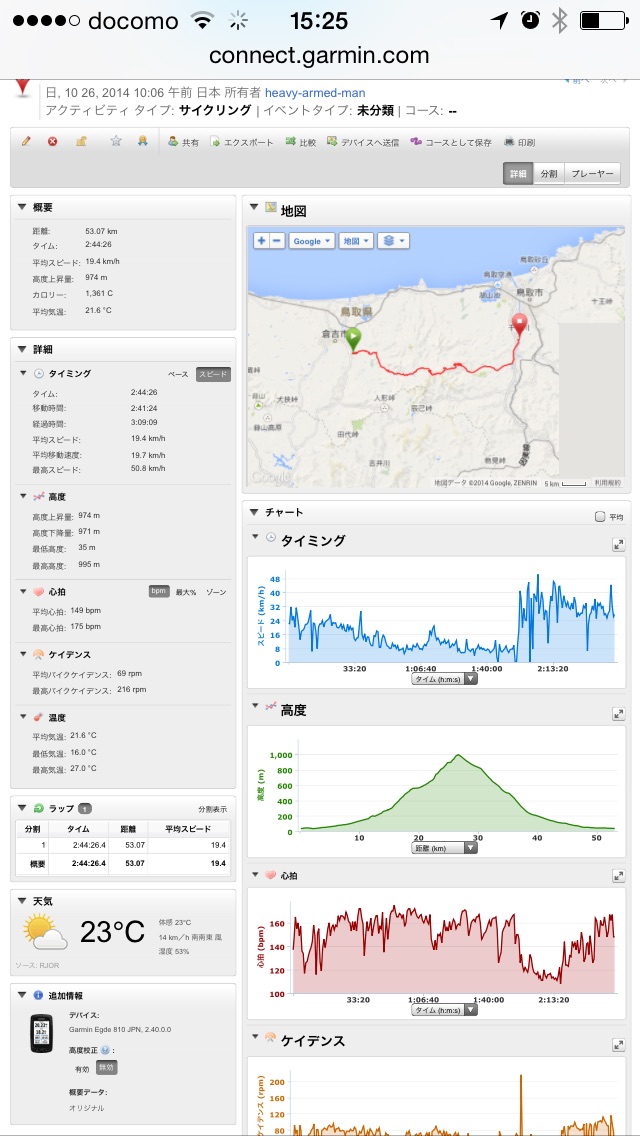Expand the タイミング speed chart fullscreen
This screenshot has height=1136, width=640.
point(619,544)
